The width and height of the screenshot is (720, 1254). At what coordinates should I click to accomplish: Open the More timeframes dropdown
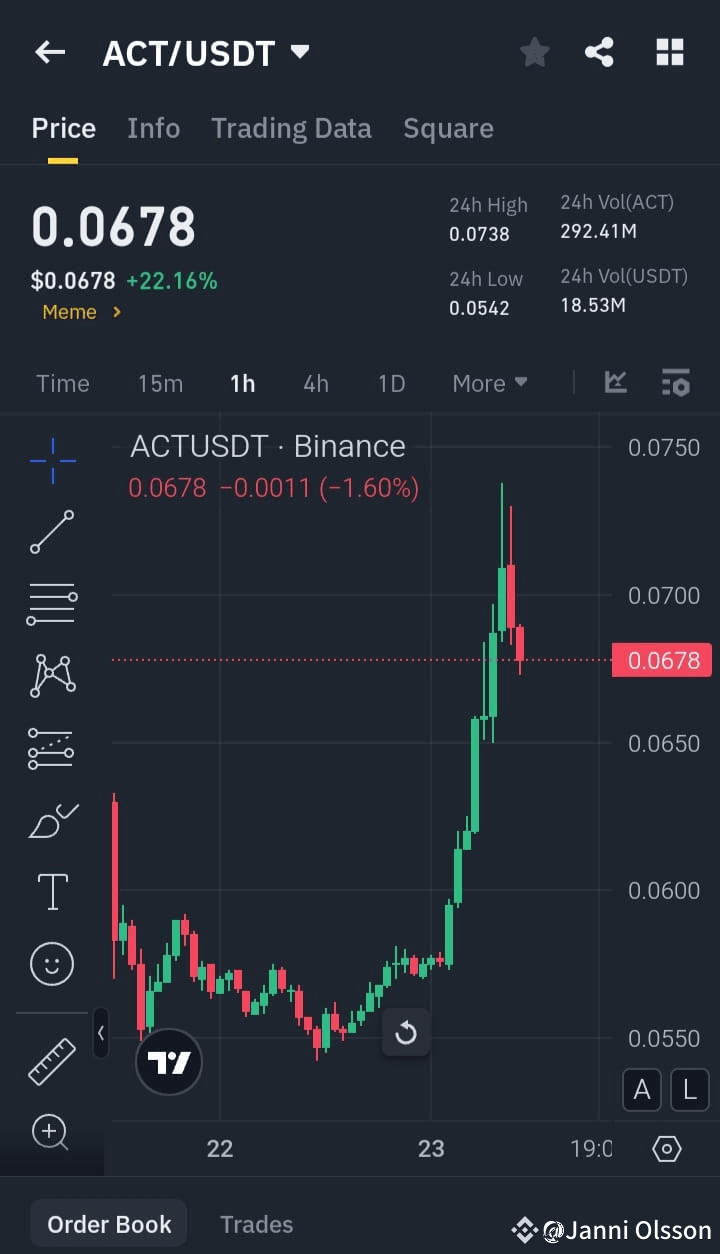(x=489, y=383)
